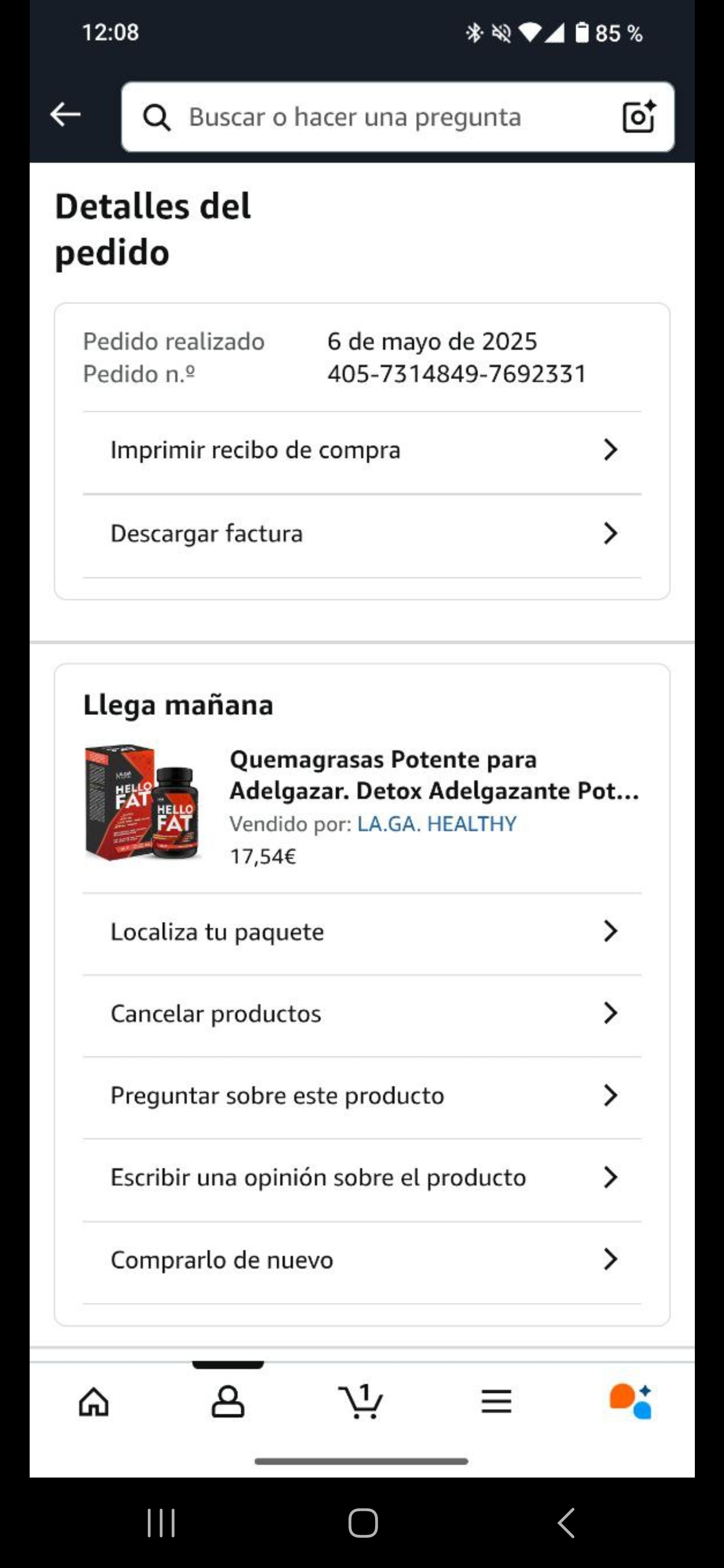This screenshot has width=724, height=1568.
Task: Open the shopping cart tab
Action: pos(361,1402)
